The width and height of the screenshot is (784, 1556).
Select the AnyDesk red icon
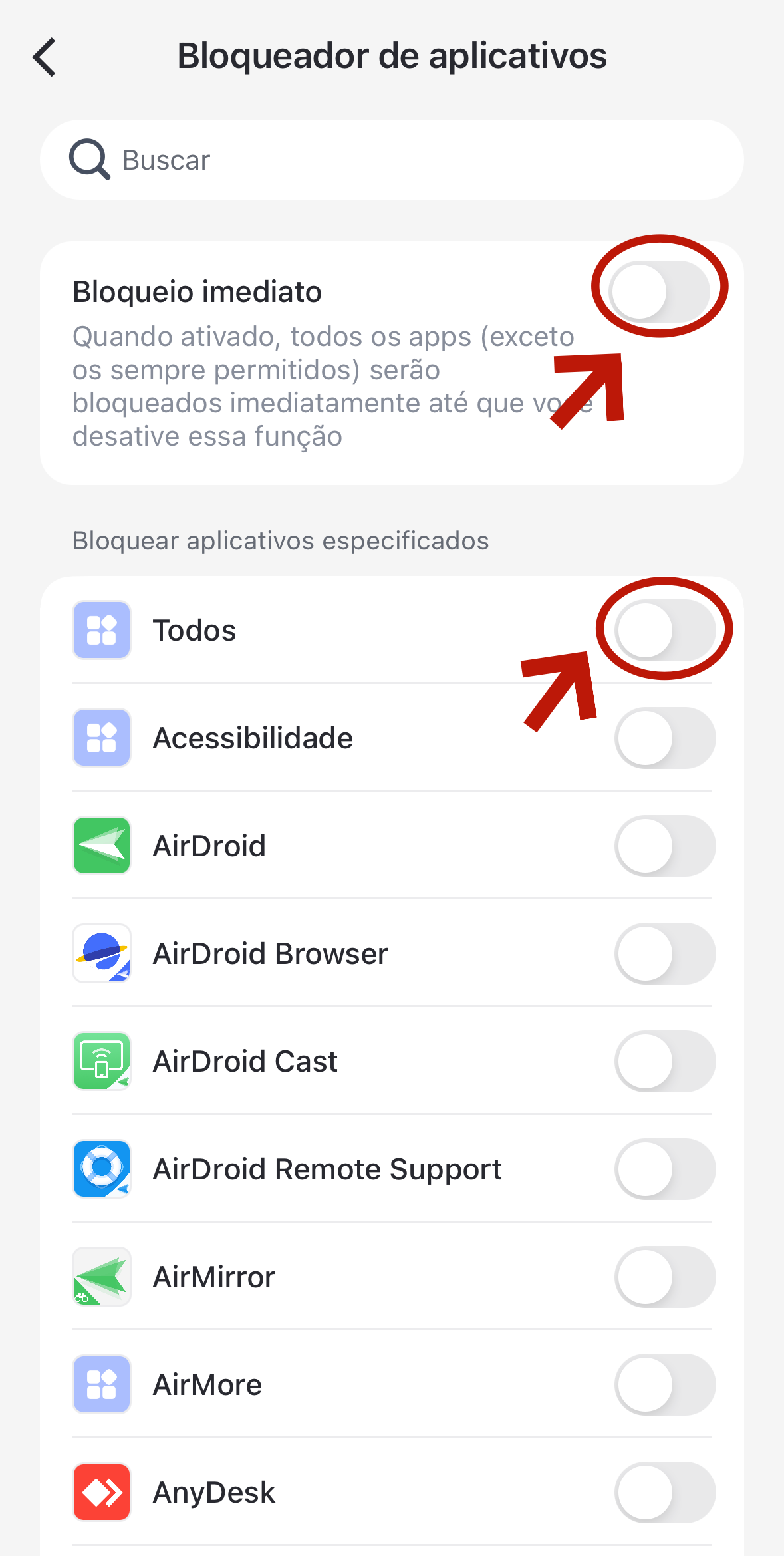coord(101,1492)
